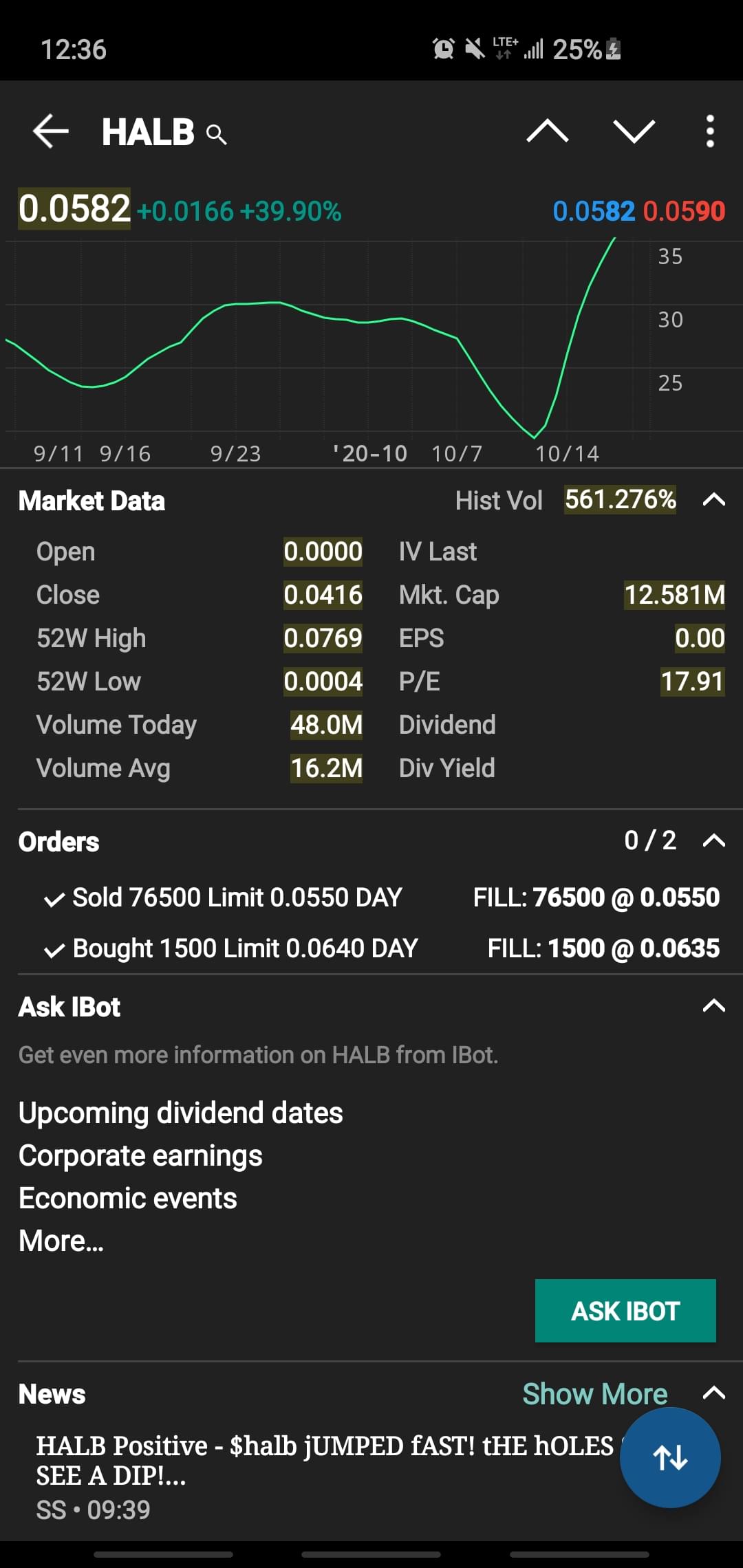The width and height of the screenshot is (743, 1568).
Task: Go to the next instrument with down chevron
Action: tap(634, 131)
